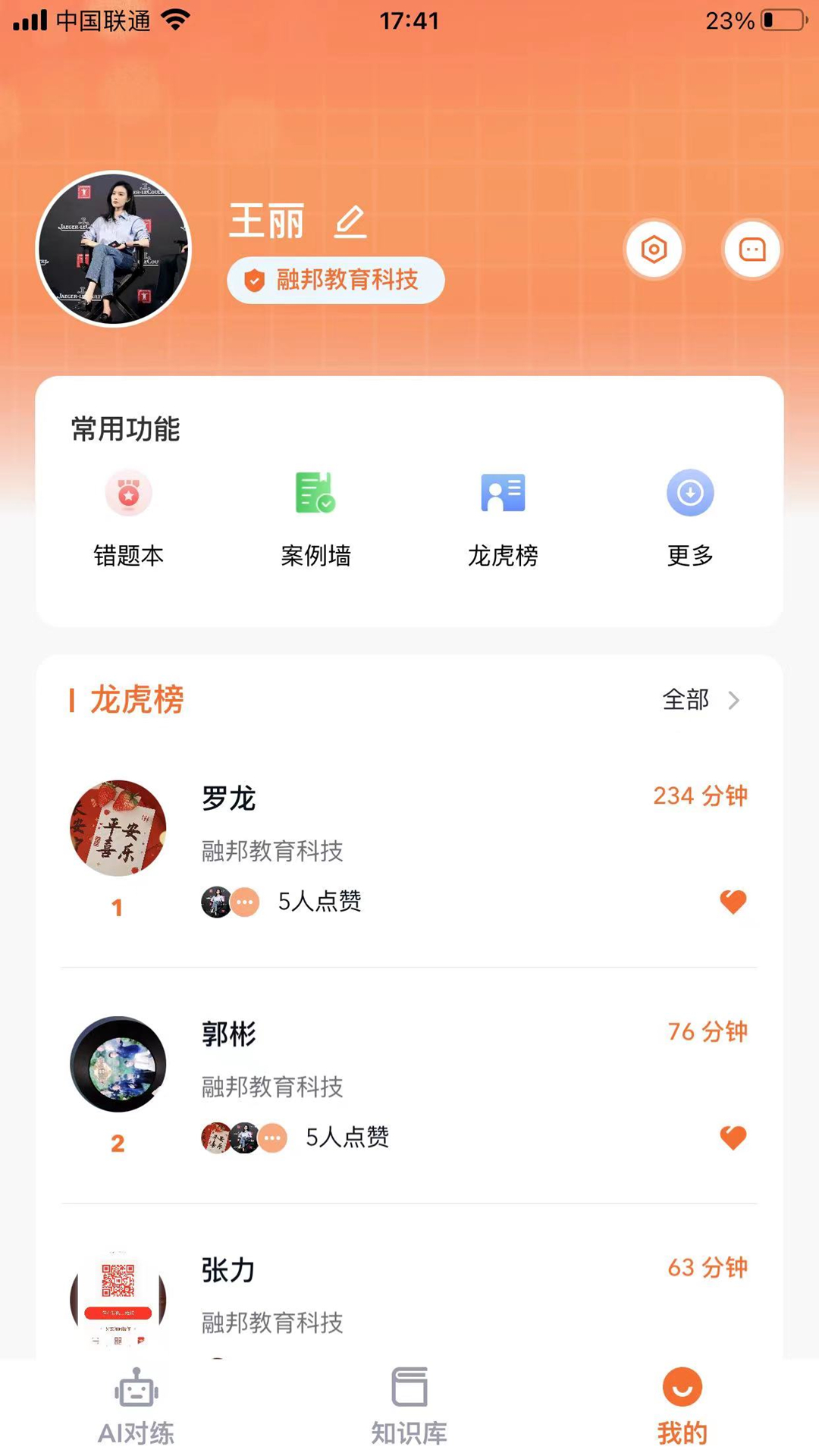
Task: Like 郭彬's ranking with the heart
Action: pyautogui.click(x=733, y=1137)
